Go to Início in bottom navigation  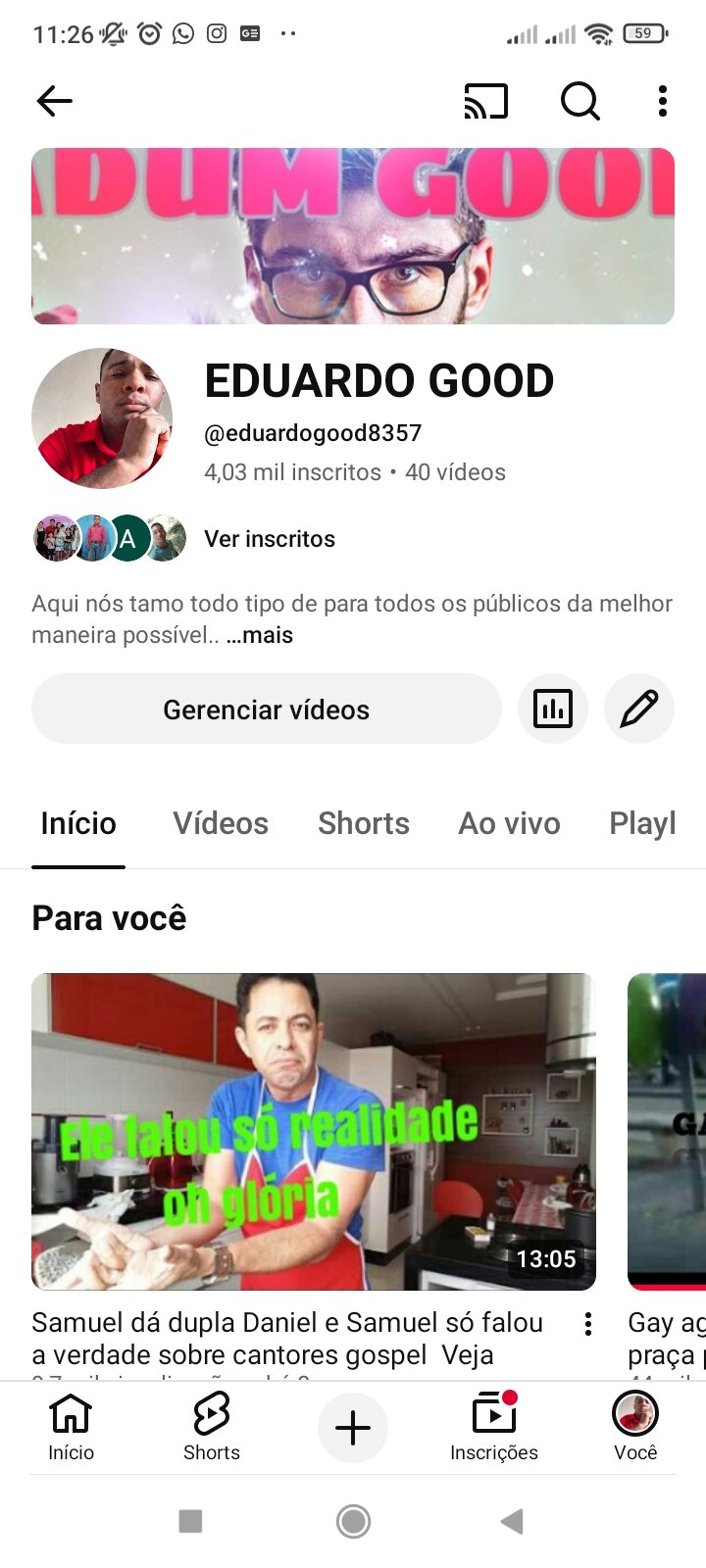point(72,1428)
